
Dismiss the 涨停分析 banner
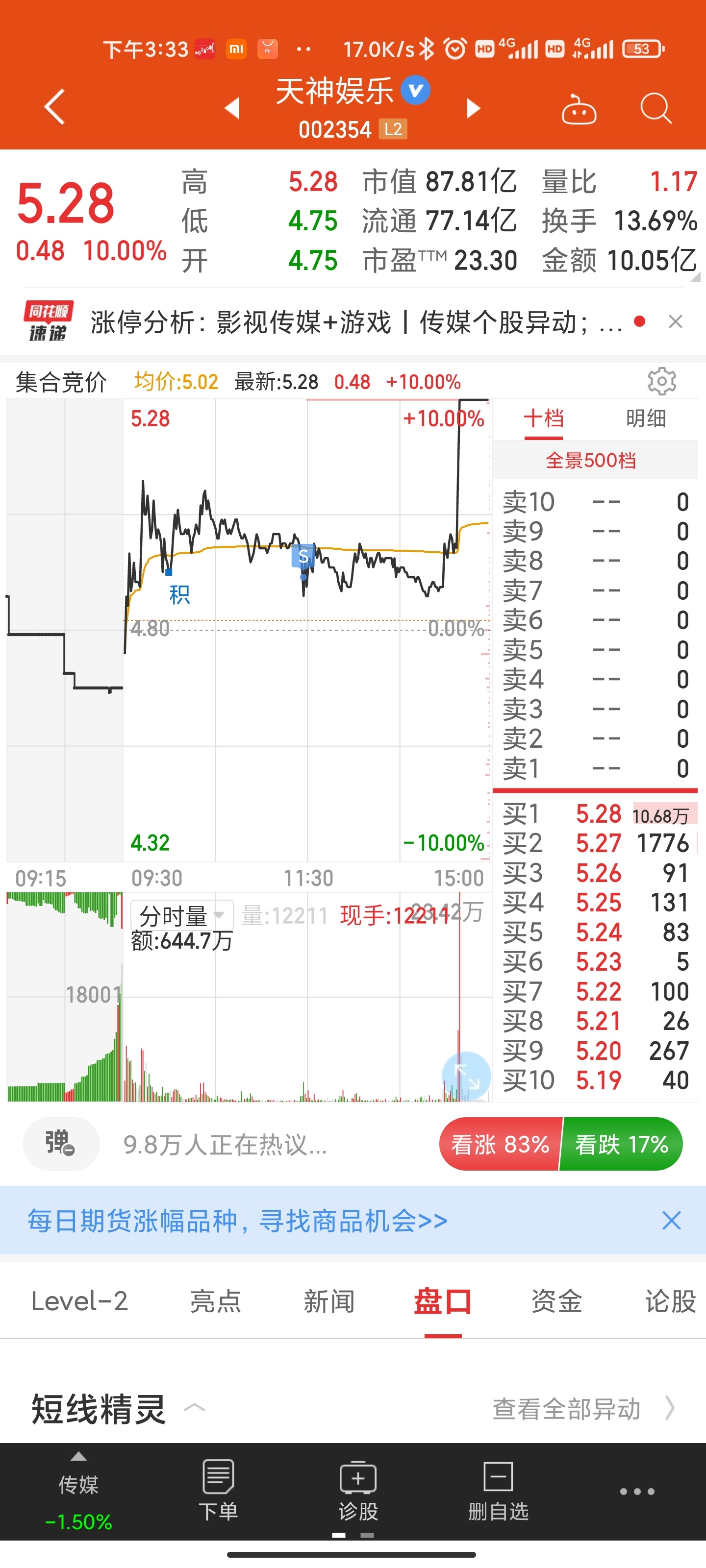pos(675,321)
